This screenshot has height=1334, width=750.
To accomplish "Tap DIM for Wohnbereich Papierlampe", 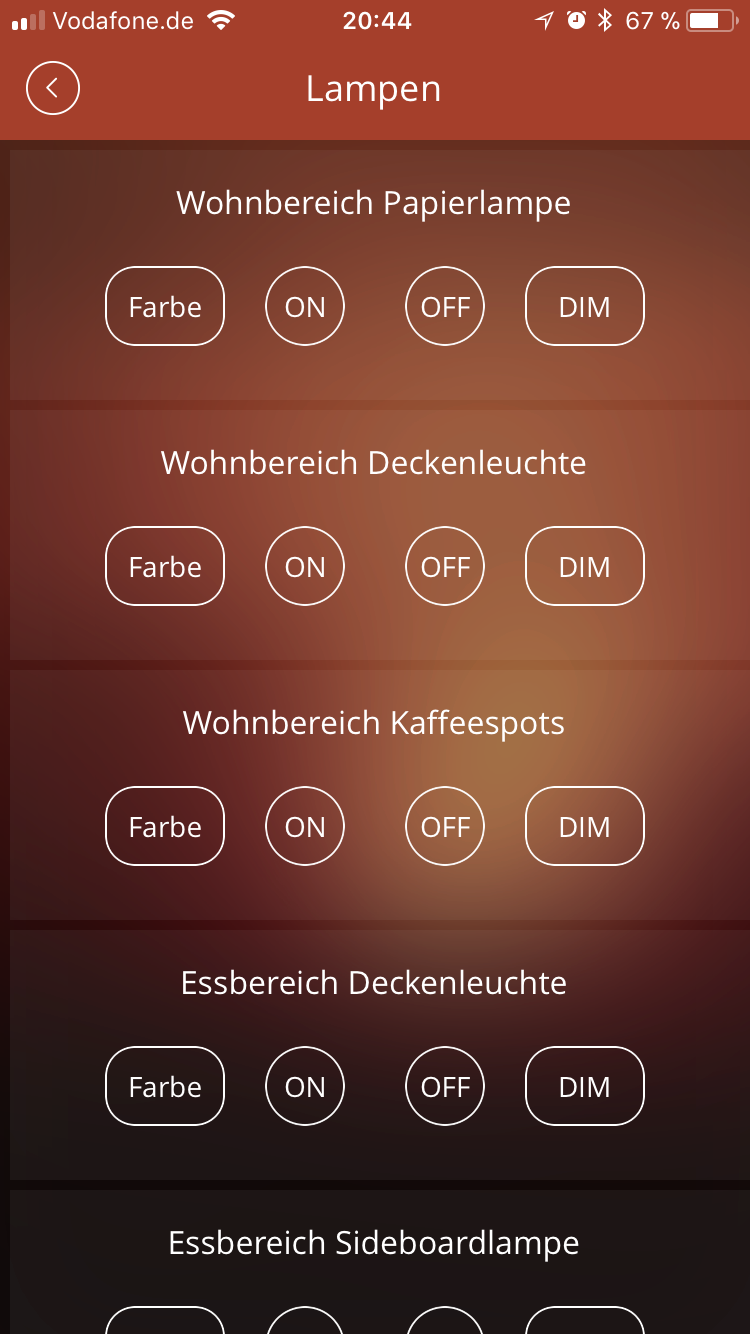I will click(x=585, y=306).
